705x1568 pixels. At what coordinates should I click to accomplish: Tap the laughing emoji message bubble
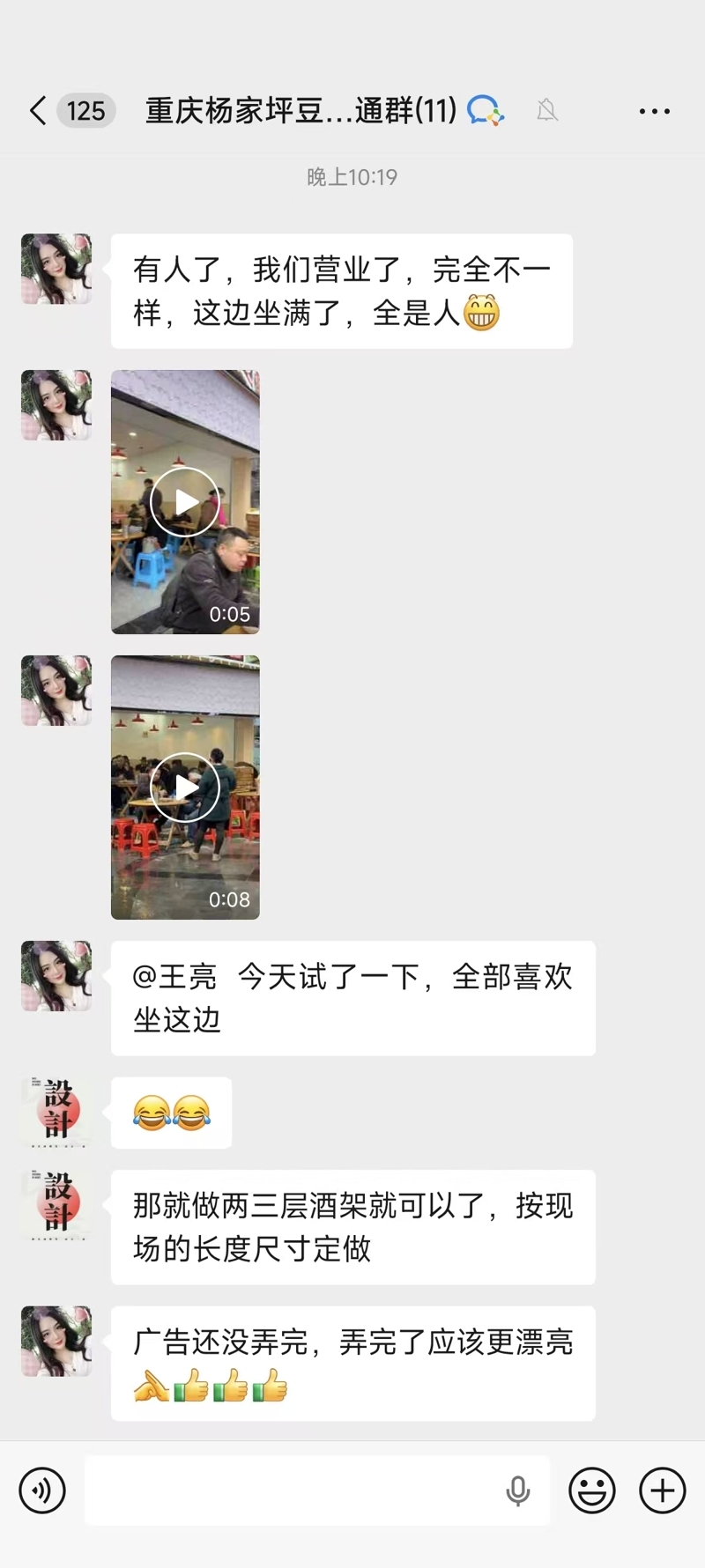pyautogui.click(x=171, y=1113)
